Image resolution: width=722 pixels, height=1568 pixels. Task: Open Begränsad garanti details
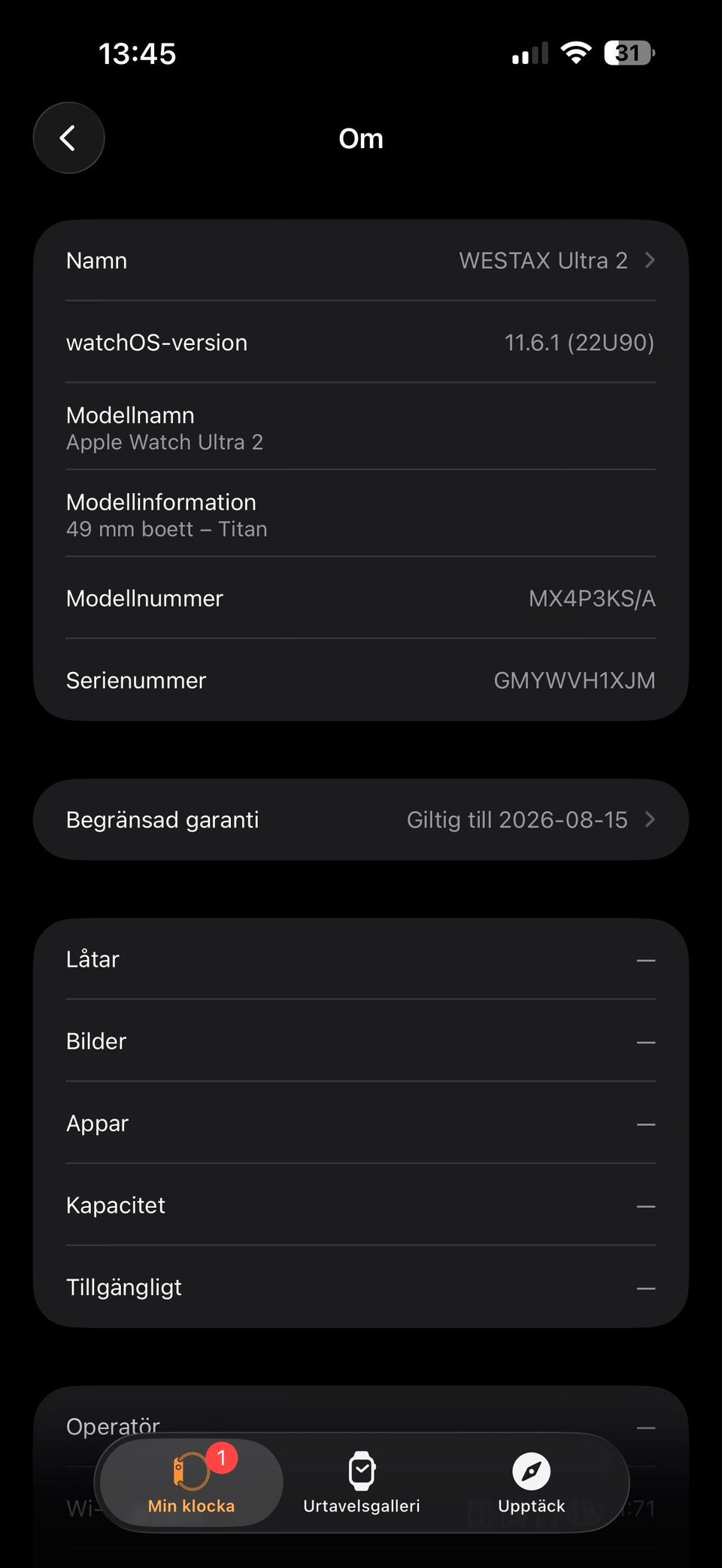point(361,819)
